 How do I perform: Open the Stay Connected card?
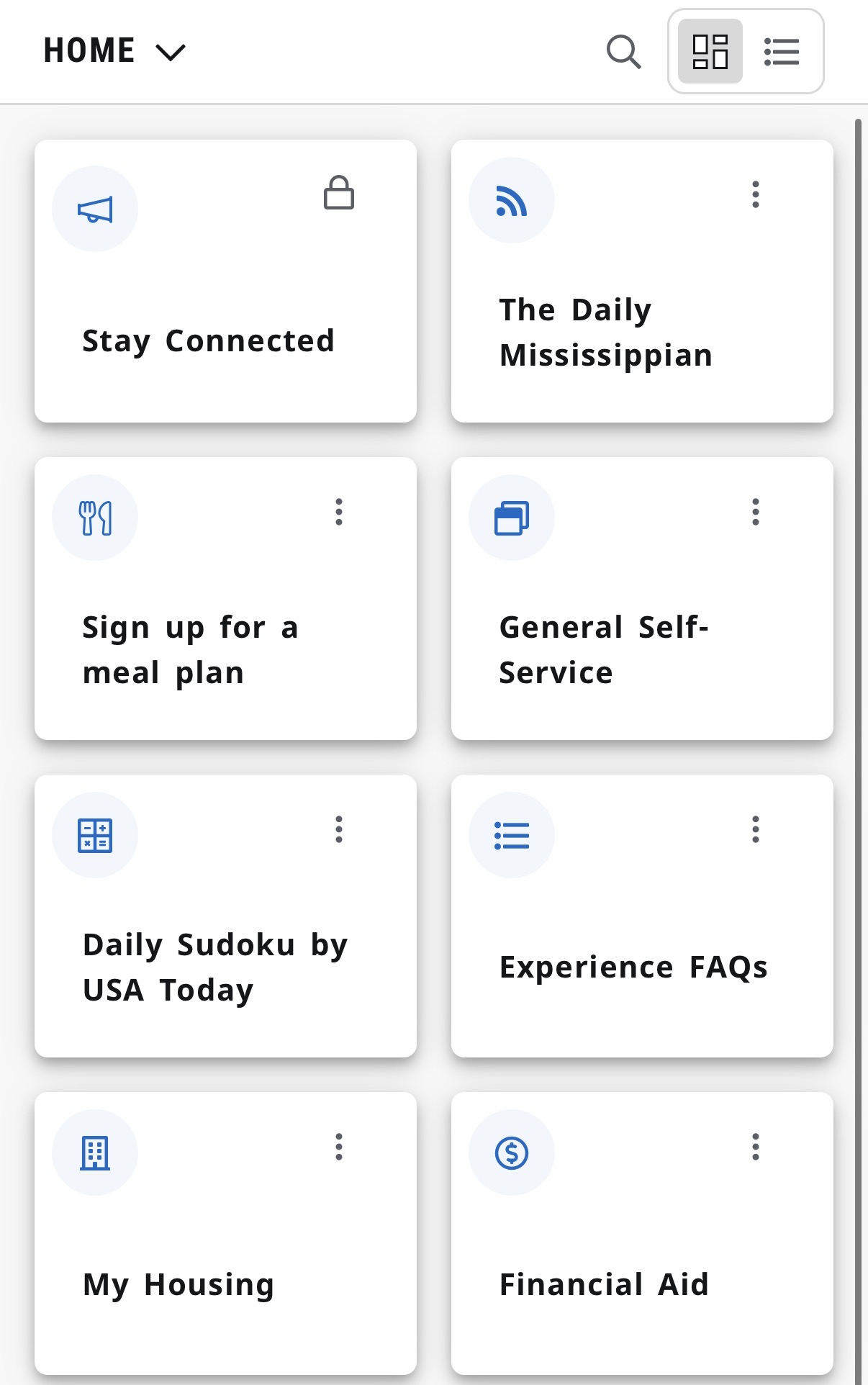(x=208, y=340)
